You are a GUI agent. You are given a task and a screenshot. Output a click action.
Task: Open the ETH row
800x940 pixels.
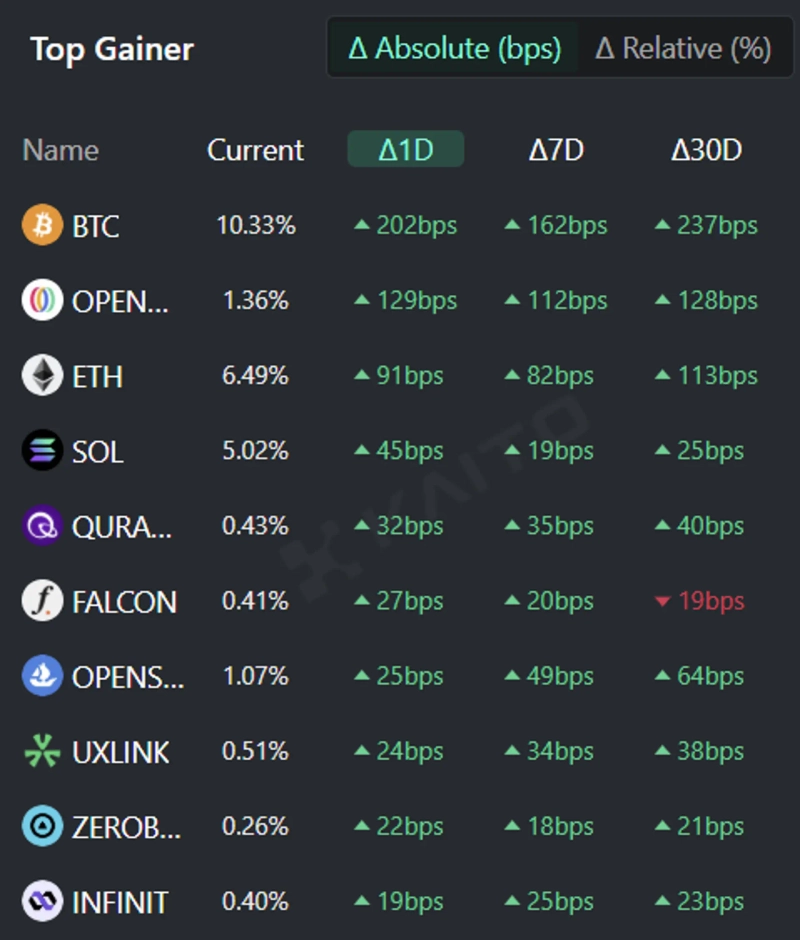tap(96, 376)
